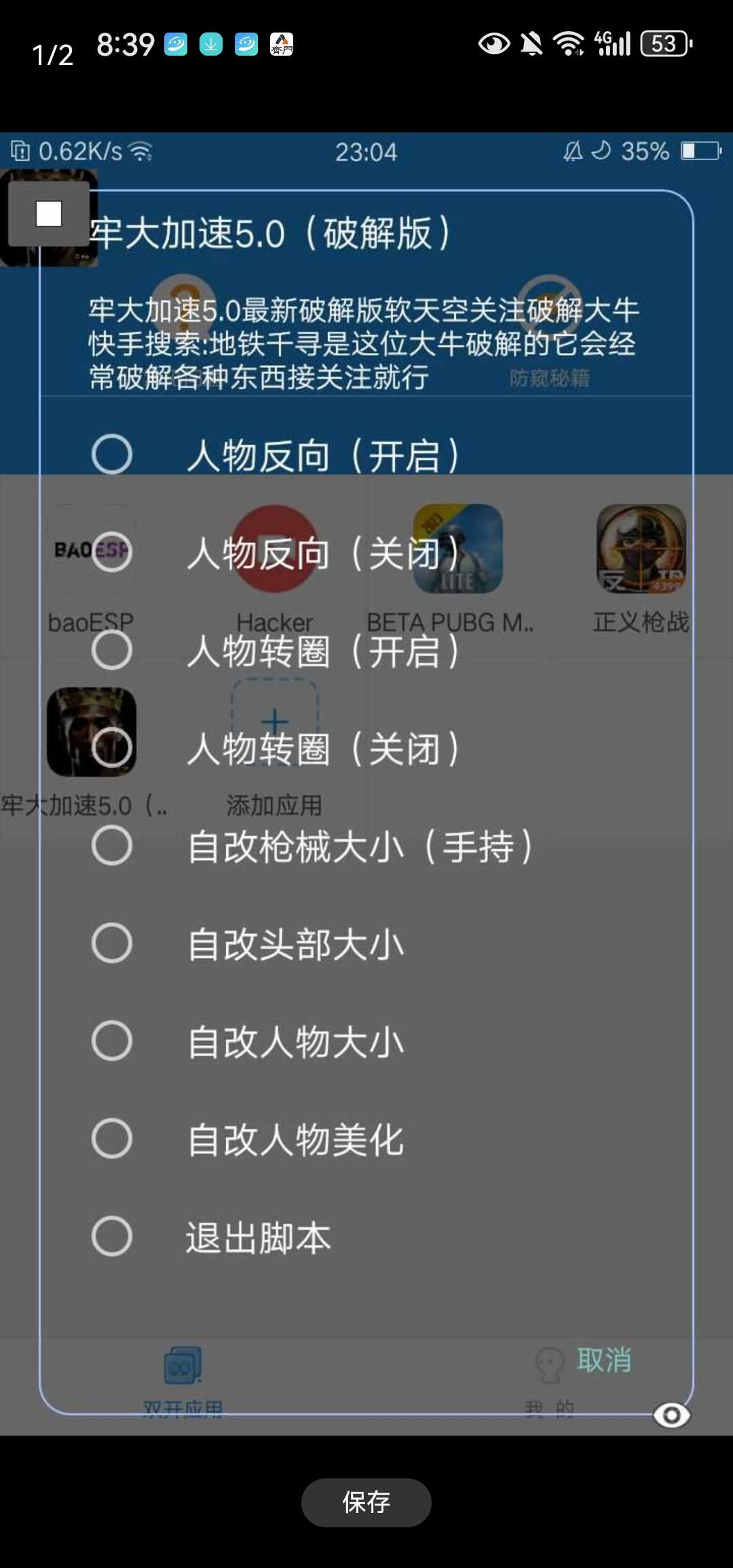Select 自改人物美化
This screenshot has height=1568, width=733.
[366, 1139]
